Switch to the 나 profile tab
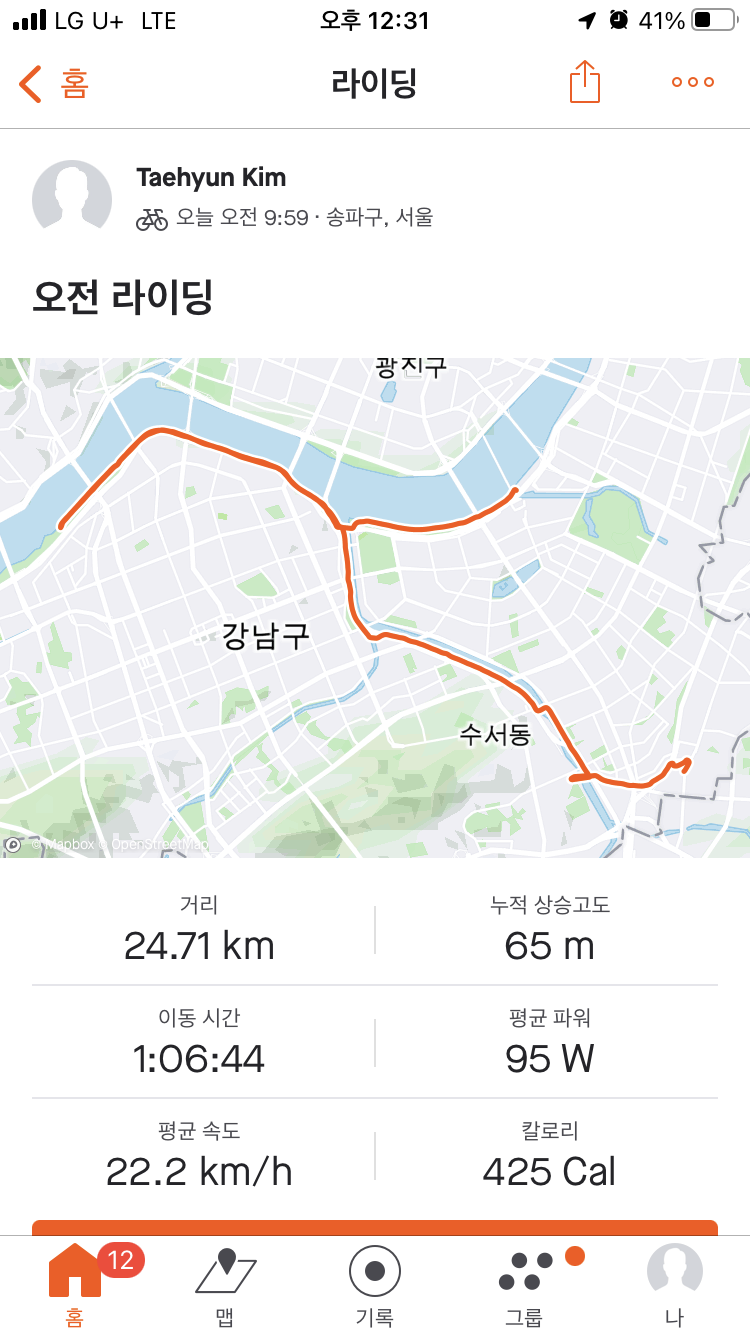 (675, 1286)
